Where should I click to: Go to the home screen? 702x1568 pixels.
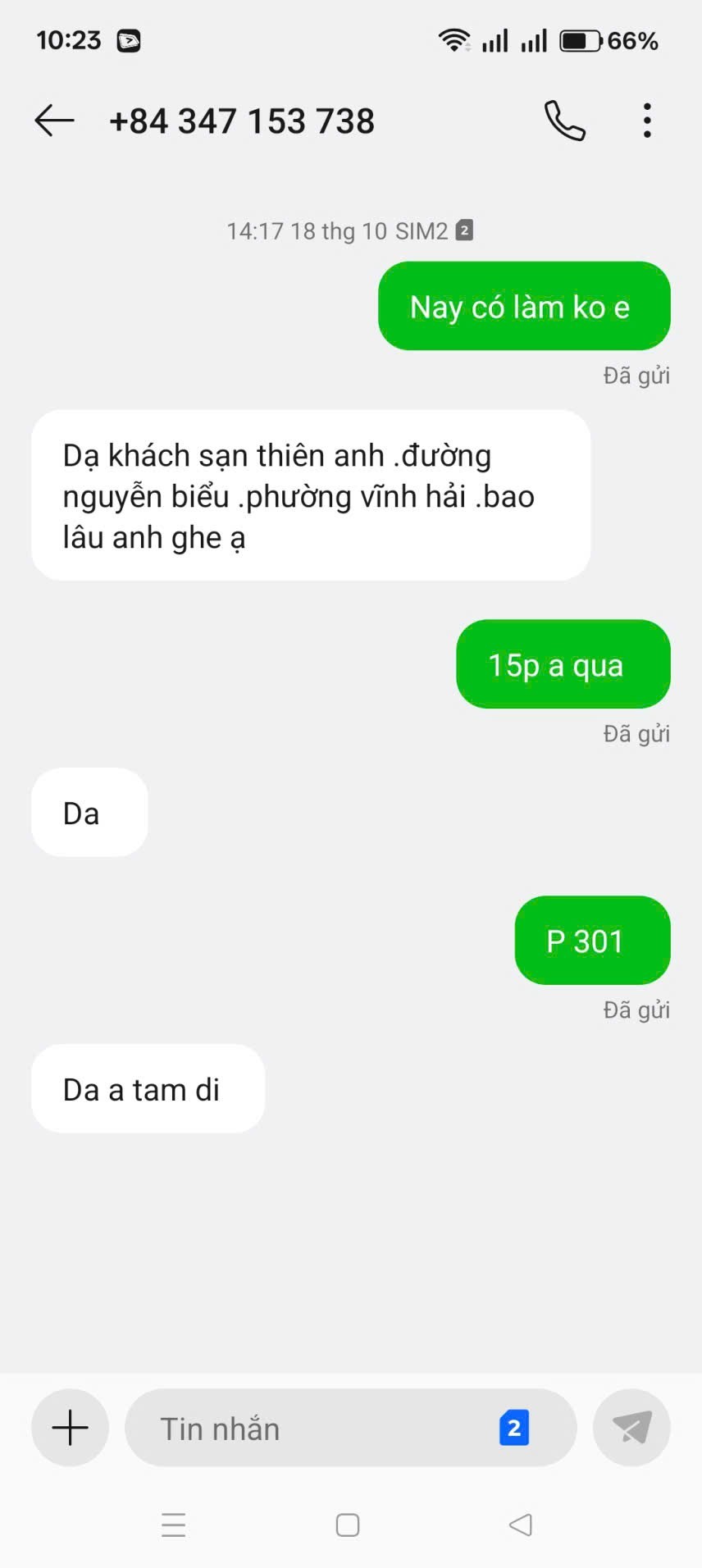pos(348,1525)
